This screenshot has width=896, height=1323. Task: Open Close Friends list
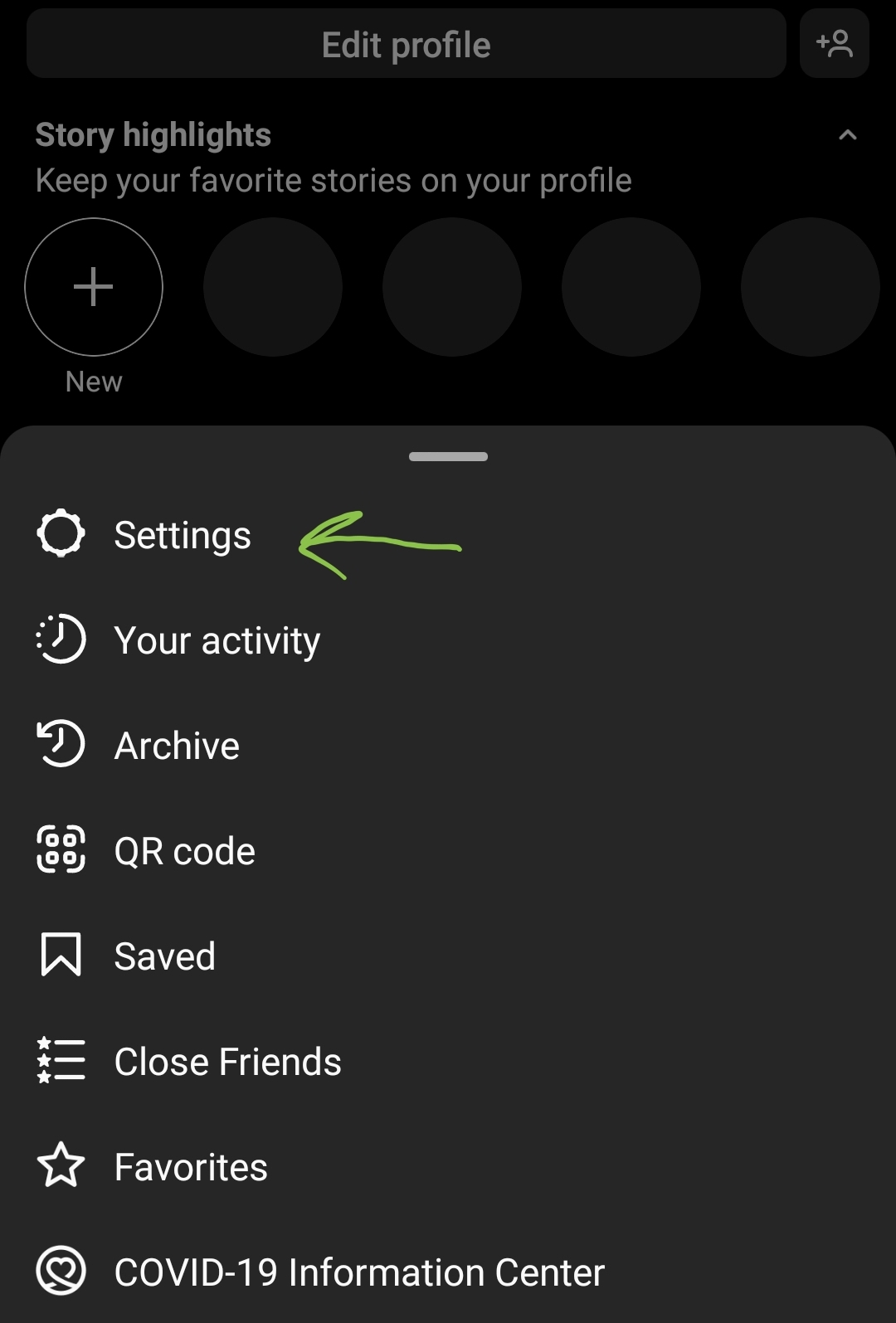coord(227,1062)
